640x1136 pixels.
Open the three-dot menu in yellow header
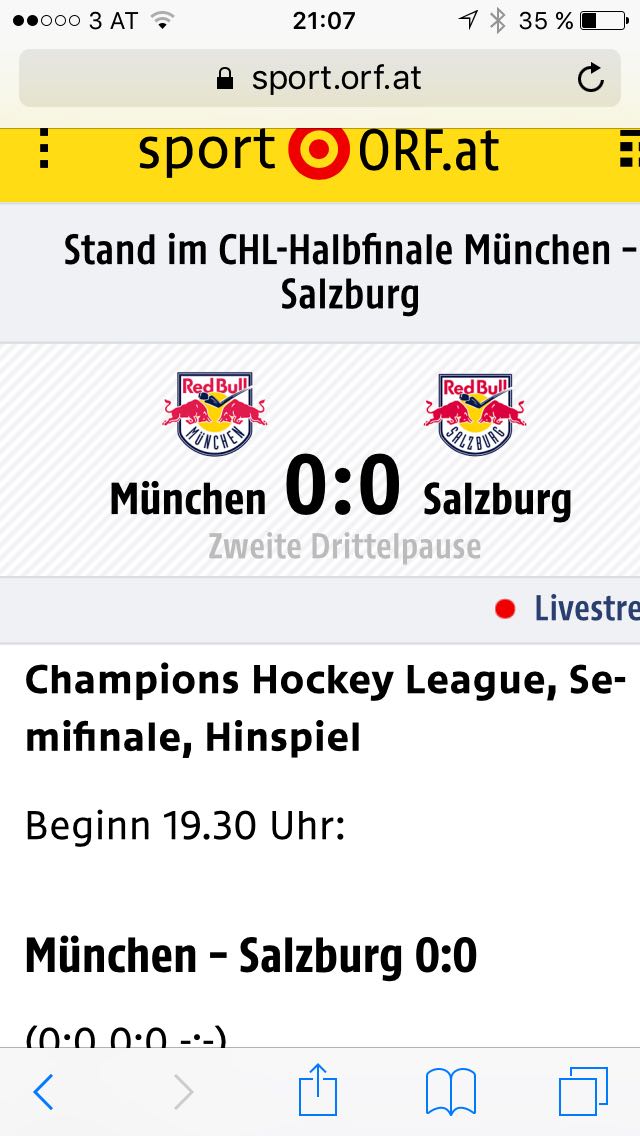(44, 149)
